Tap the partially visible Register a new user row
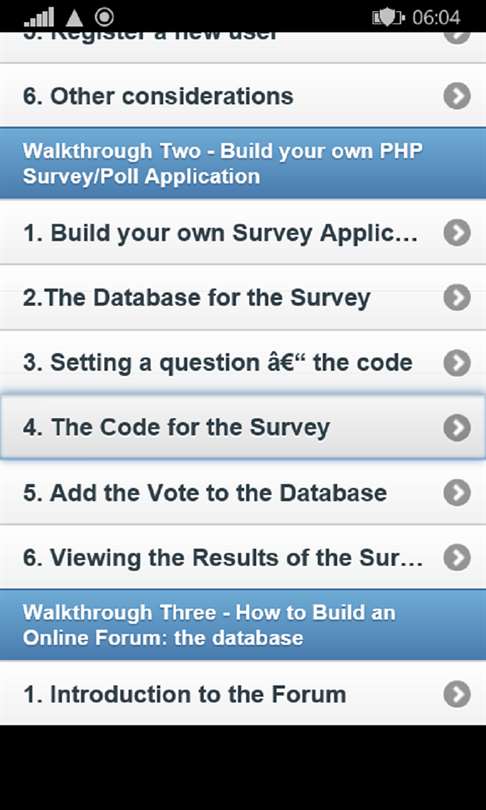 [243, 48]
